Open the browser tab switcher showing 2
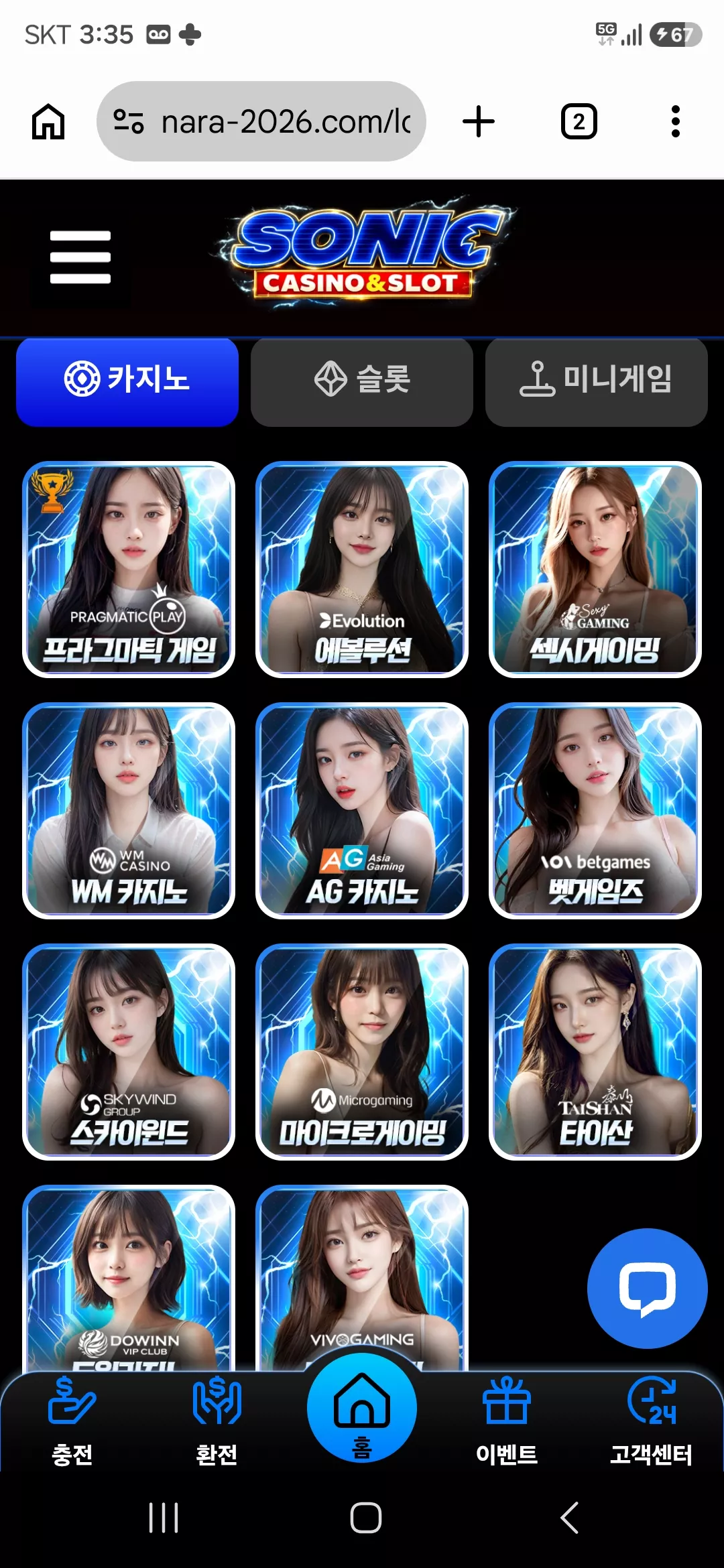 [x=579, y=121]
